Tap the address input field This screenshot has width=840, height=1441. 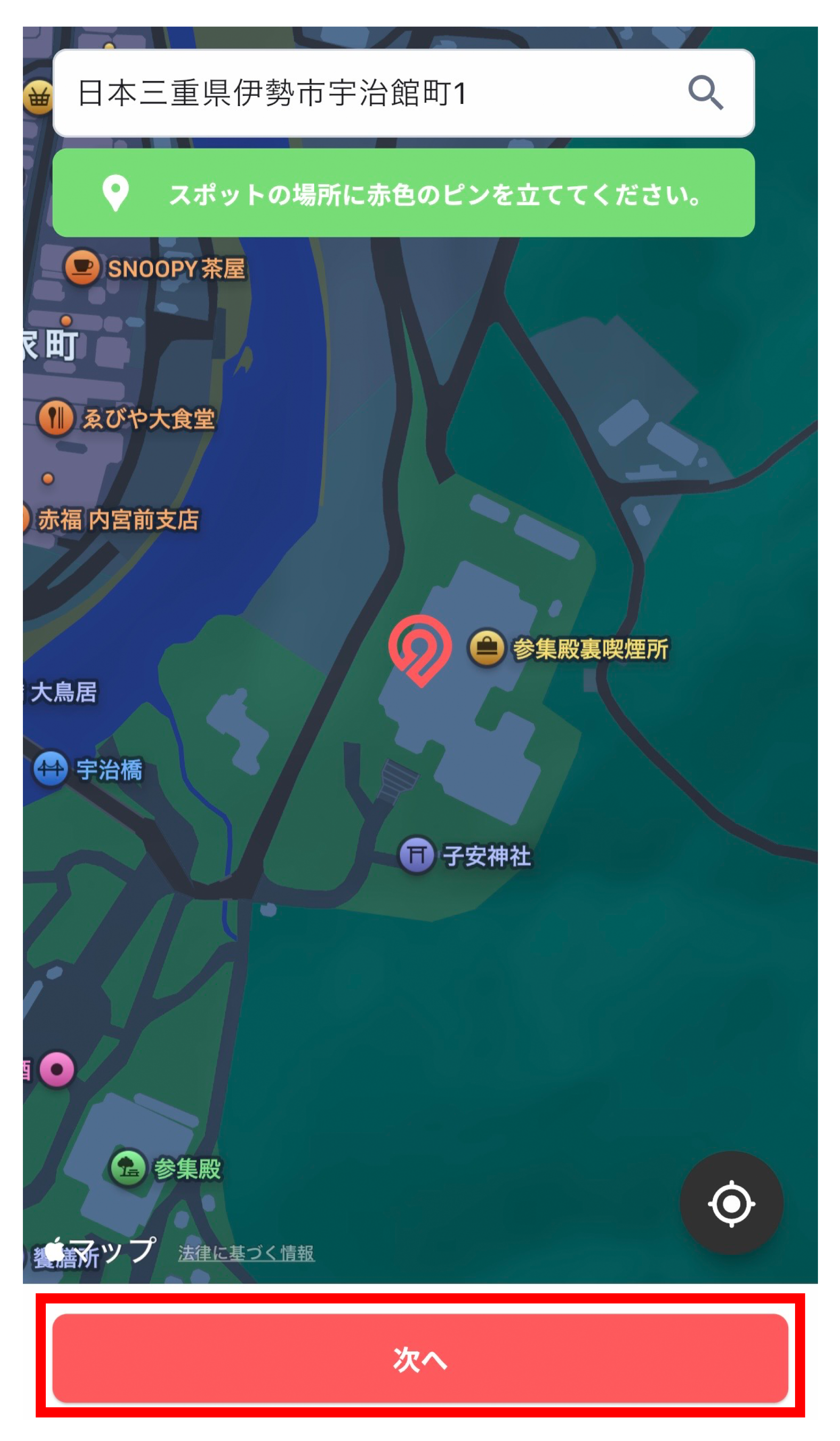click(343, 93)
